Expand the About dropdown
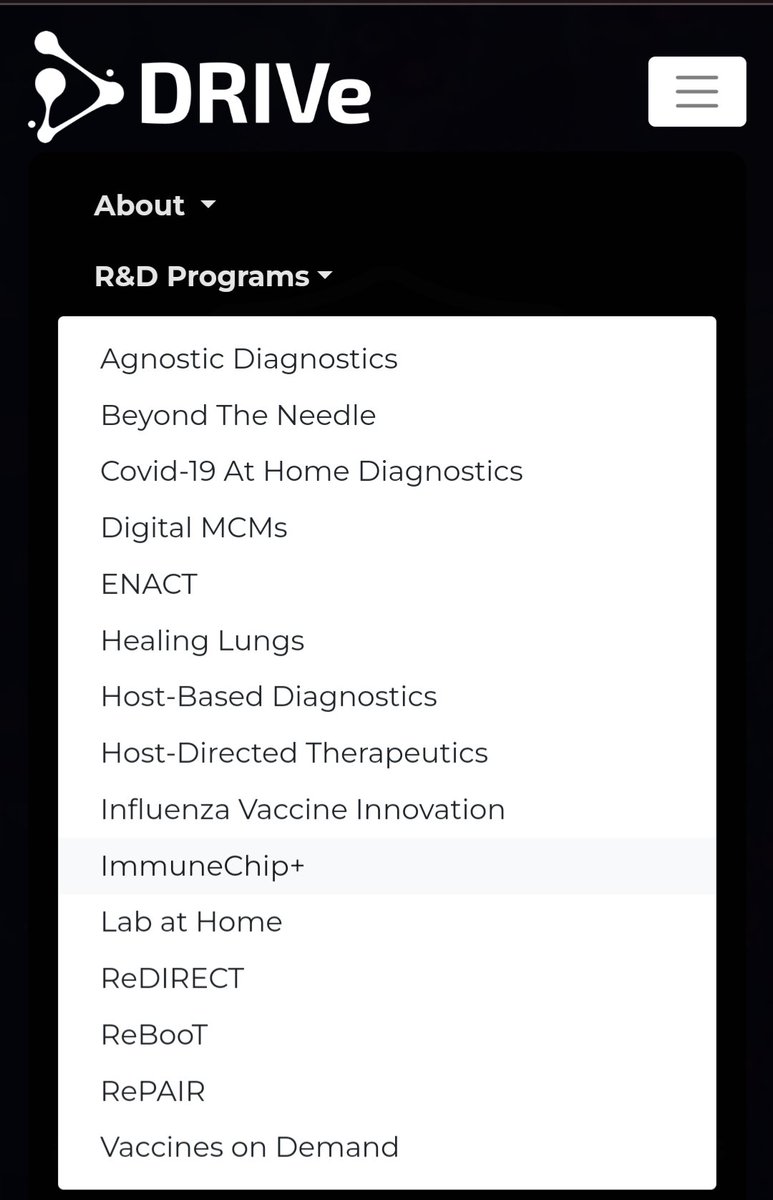 (x=154, y=206)
